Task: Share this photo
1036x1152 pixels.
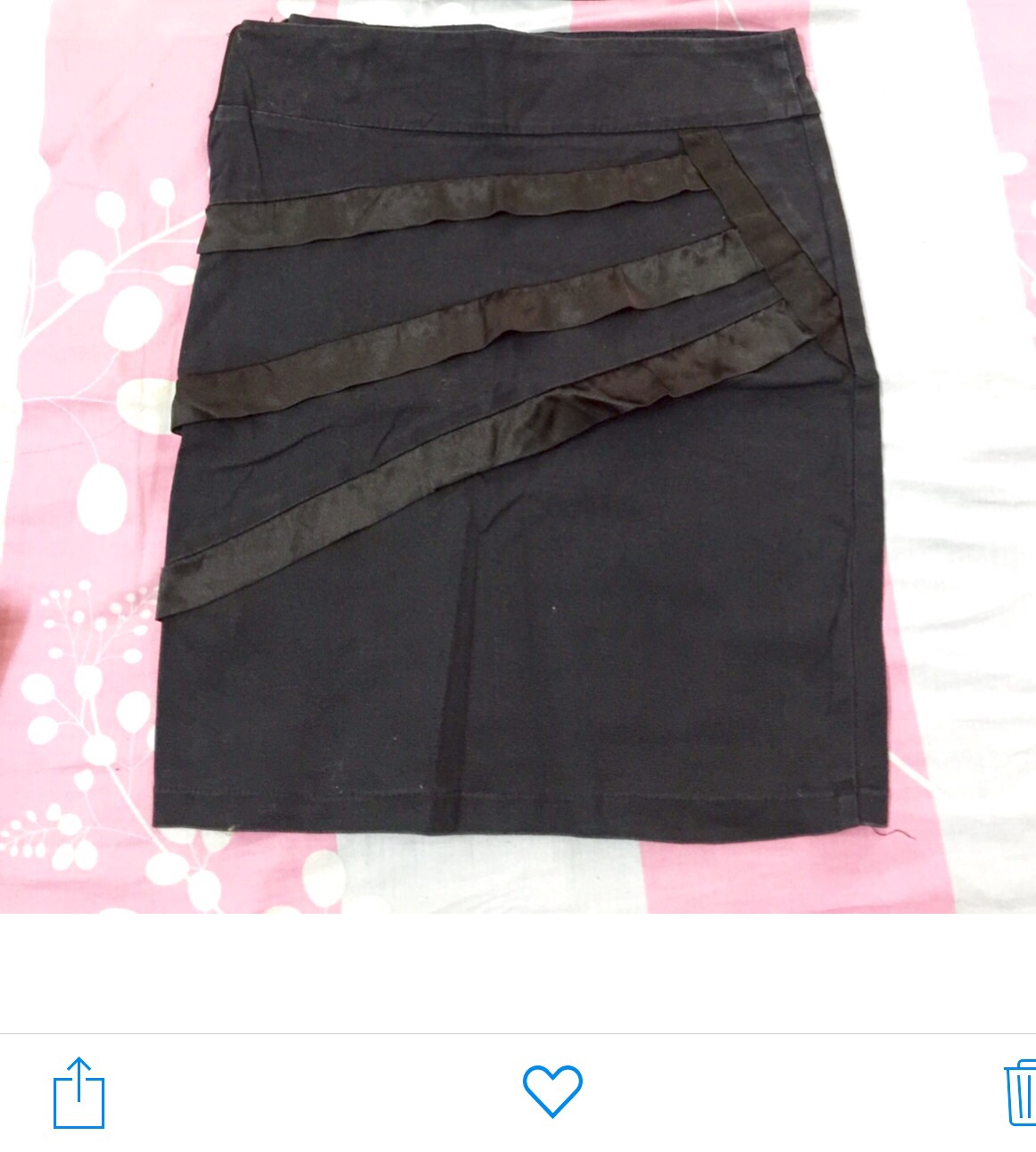Action: click(79, 1092)
